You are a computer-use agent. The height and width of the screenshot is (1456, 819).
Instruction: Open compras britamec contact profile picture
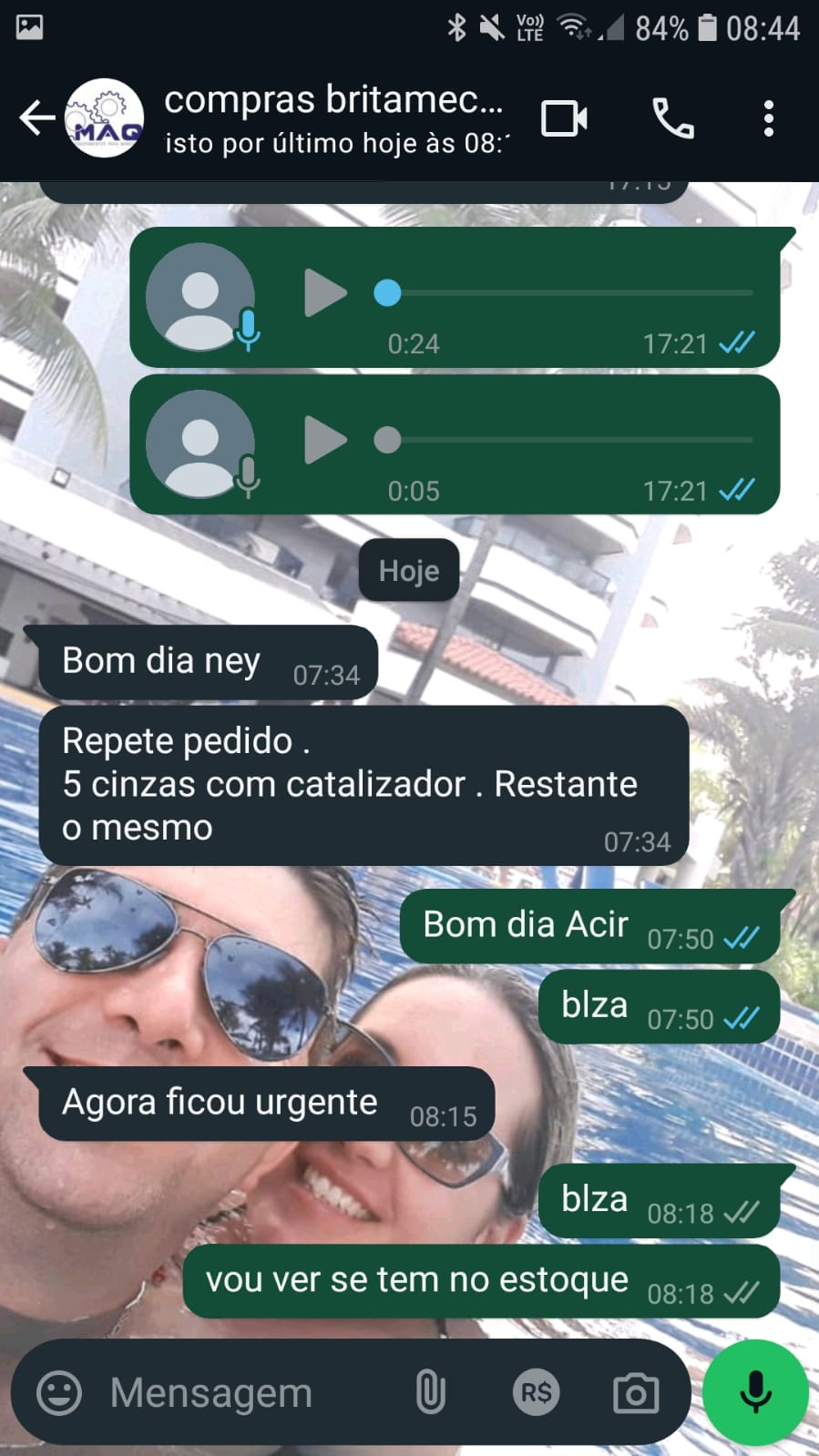coord(106,118)
